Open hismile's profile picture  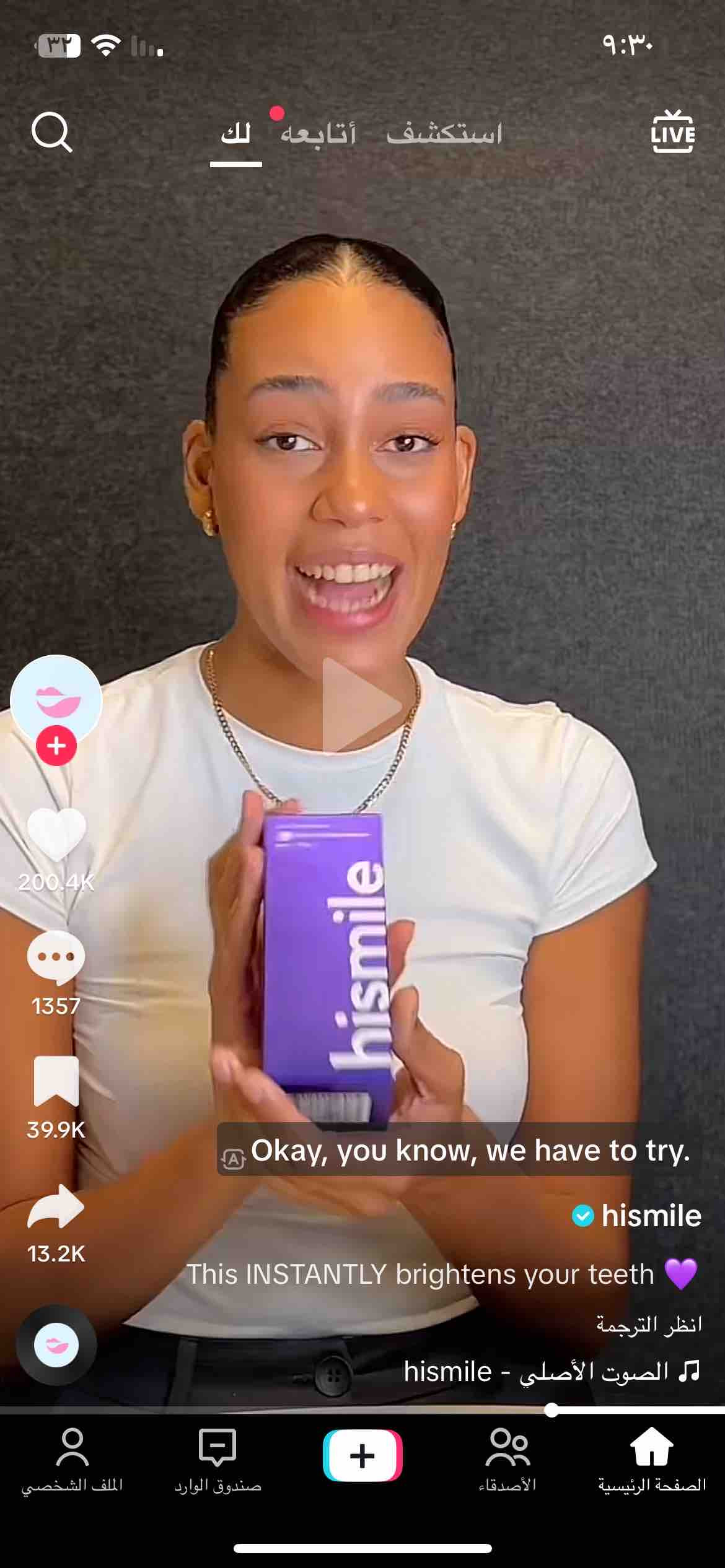click(56, 700)
